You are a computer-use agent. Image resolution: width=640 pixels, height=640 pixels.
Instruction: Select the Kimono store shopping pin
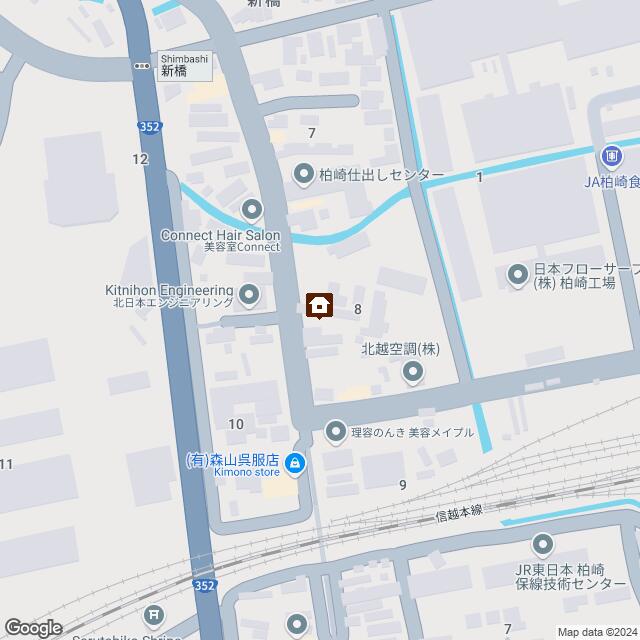click(295, 462)
